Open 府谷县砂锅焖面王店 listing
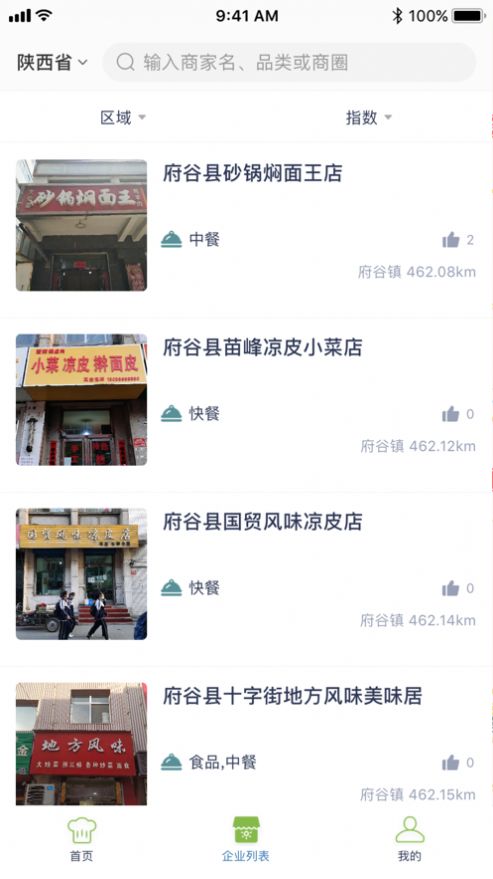This screenshot has width=493, height=879. 246,225
